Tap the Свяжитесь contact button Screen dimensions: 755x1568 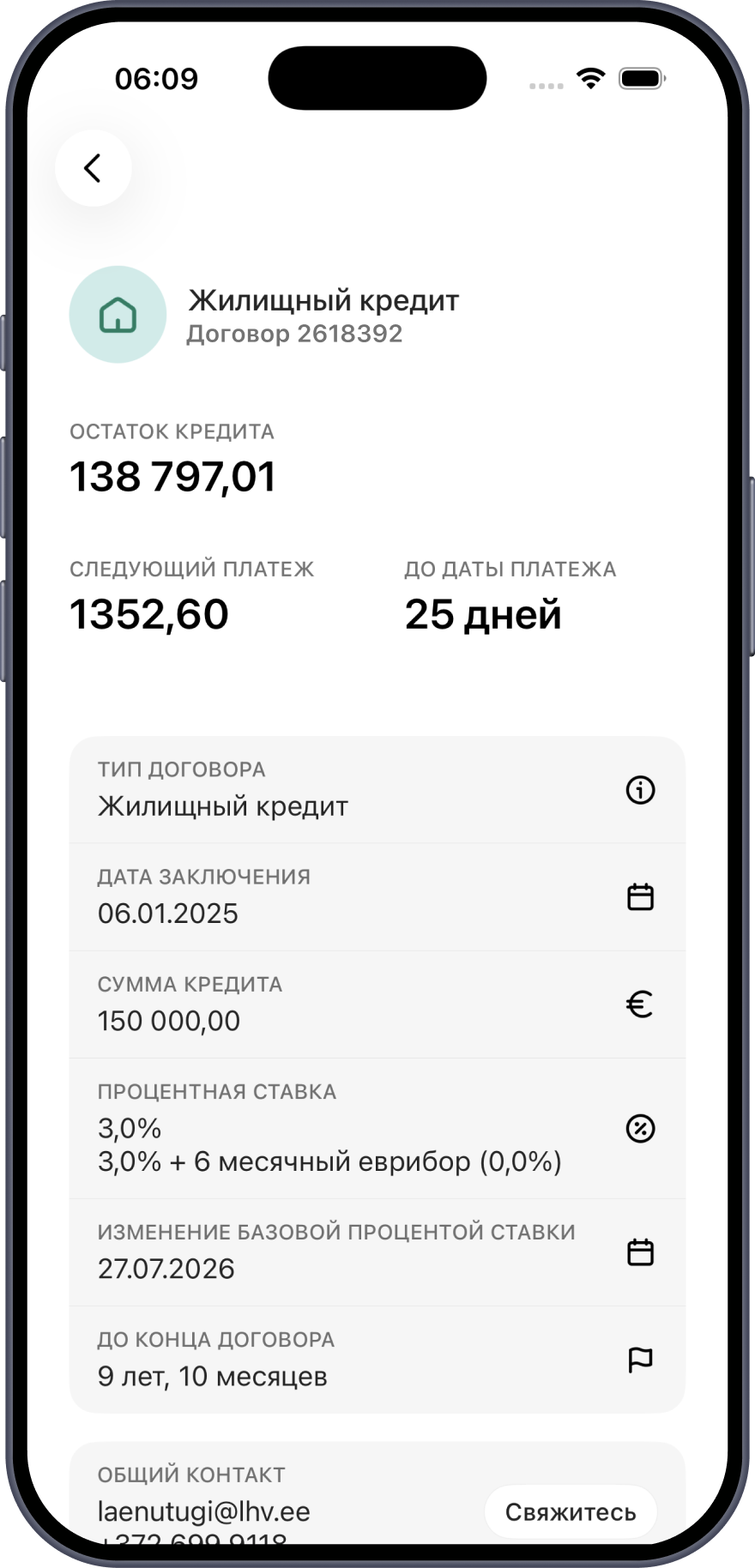[x=571, y=1511]
